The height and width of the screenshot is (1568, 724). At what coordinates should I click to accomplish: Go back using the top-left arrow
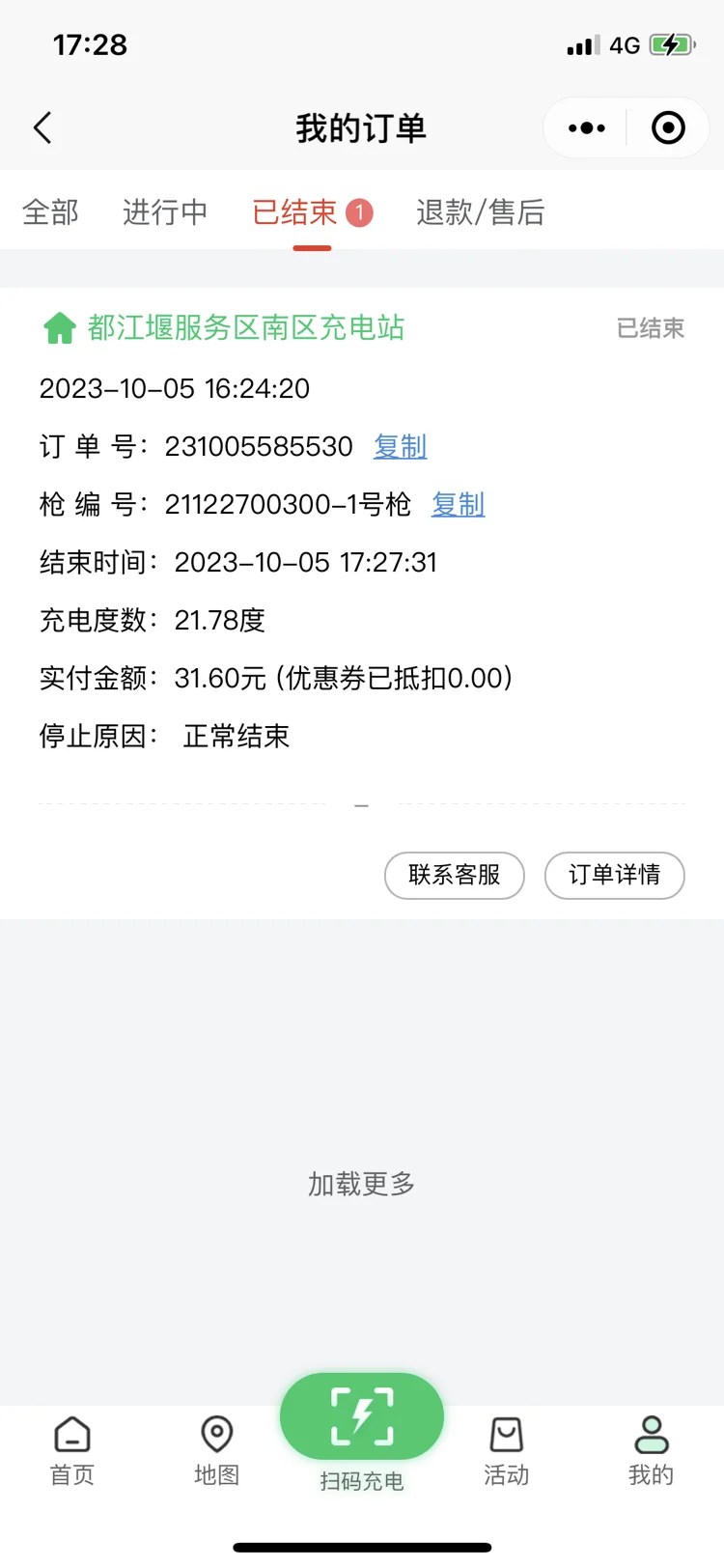pyautogui.click(x=42, y=127)
